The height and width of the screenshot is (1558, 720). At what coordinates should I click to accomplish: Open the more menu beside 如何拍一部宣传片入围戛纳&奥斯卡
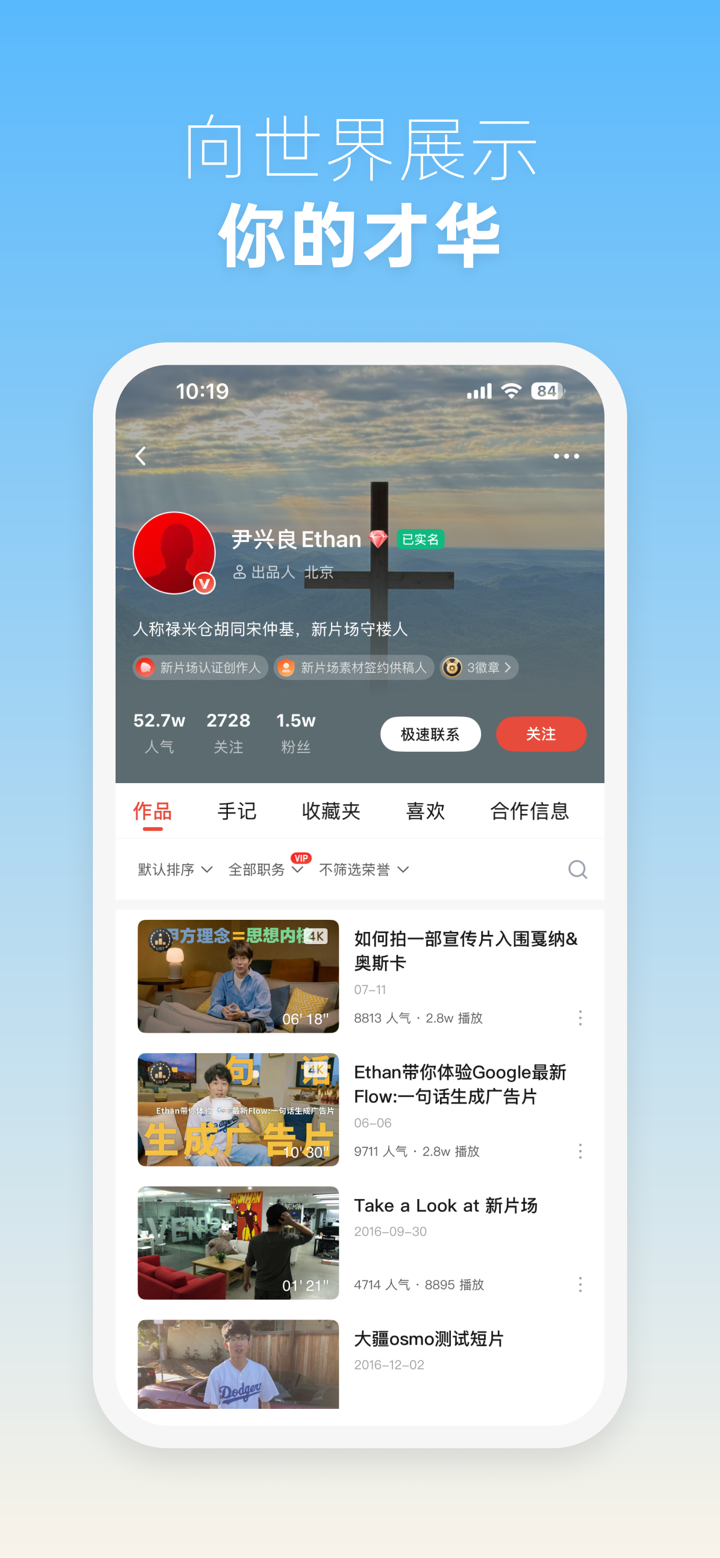coord(580,1017)
